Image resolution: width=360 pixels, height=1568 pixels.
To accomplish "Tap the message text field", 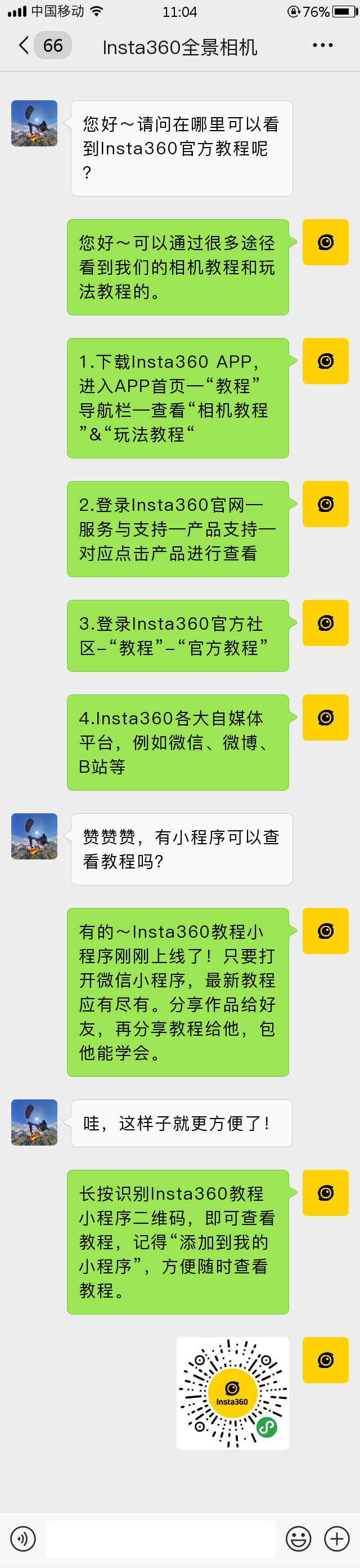I will [x=160, y=1539].
